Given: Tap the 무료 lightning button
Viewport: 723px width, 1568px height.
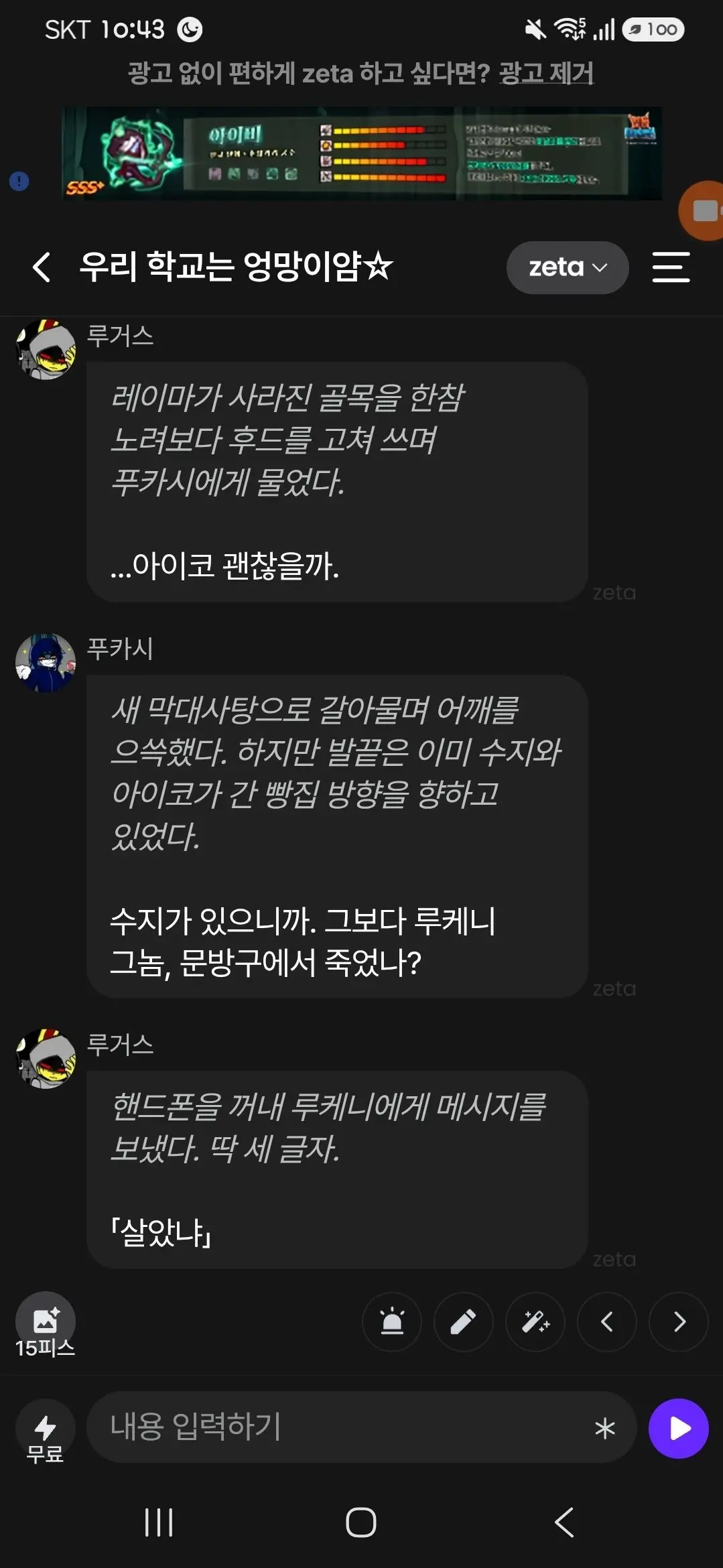Looking at the screenshot, I should 46,1430.
